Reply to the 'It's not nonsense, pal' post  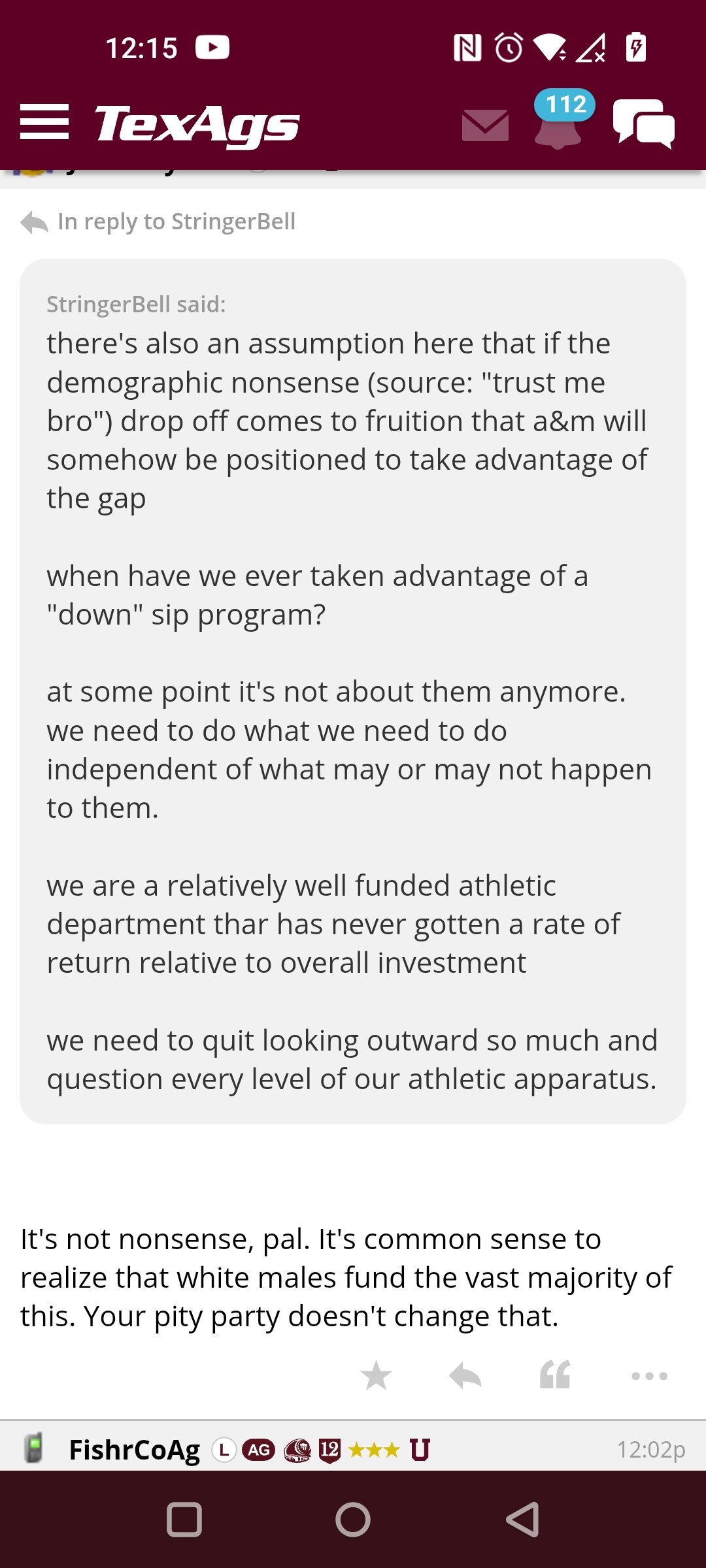(465, 1375)
